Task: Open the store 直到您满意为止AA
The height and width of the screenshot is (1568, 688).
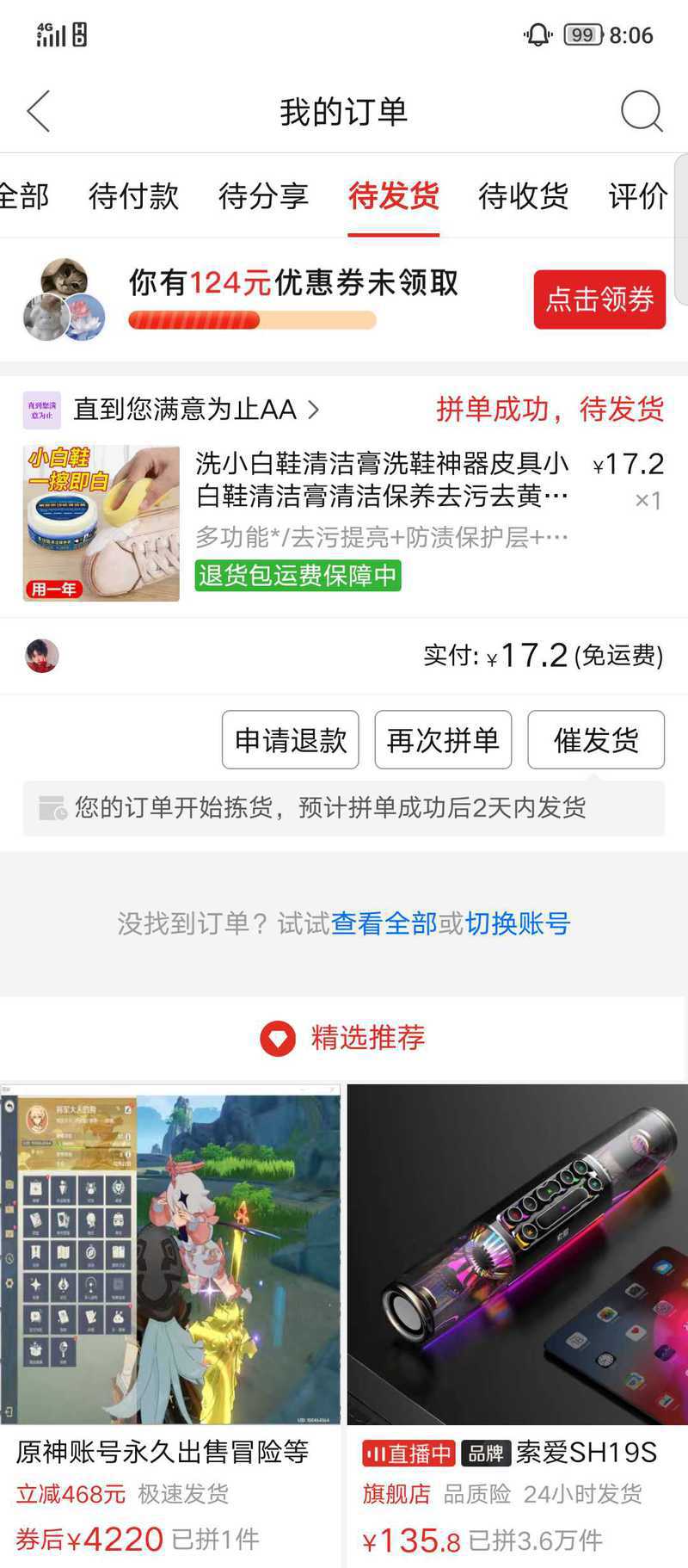Action: [x=185, y=410]
